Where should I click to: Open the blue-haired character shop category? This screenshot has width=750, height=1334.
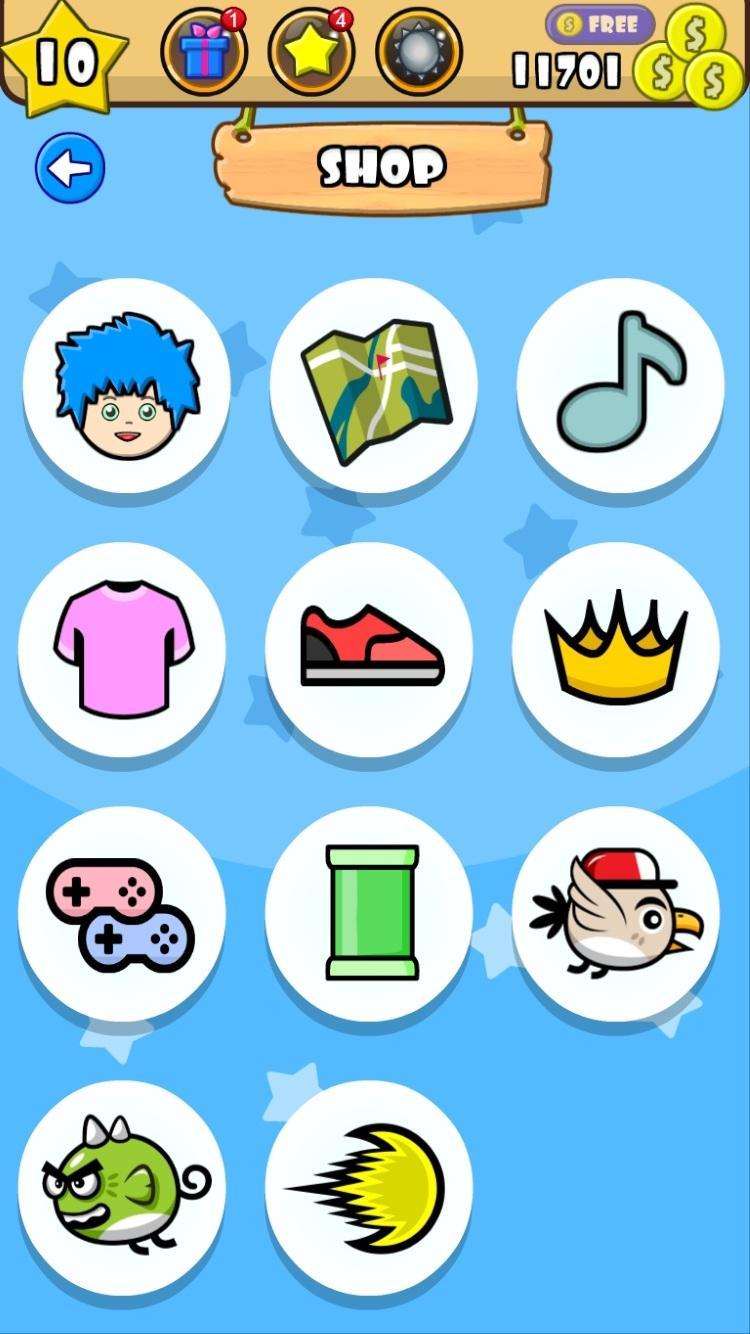click(x=127, y=385)
